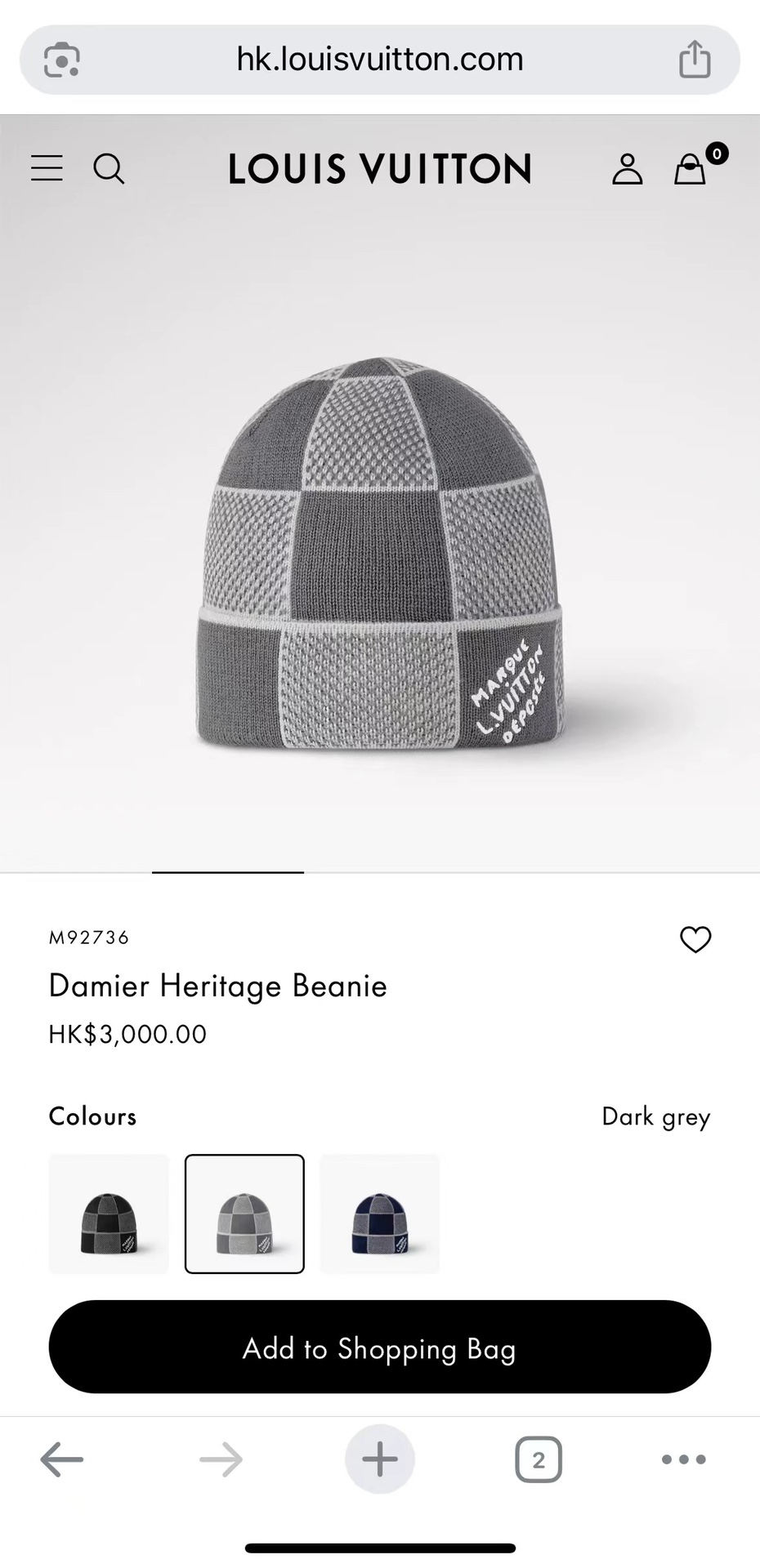Open the account profile icon
This screenshot has height=1568, width=760.
(x=627, y=169)
